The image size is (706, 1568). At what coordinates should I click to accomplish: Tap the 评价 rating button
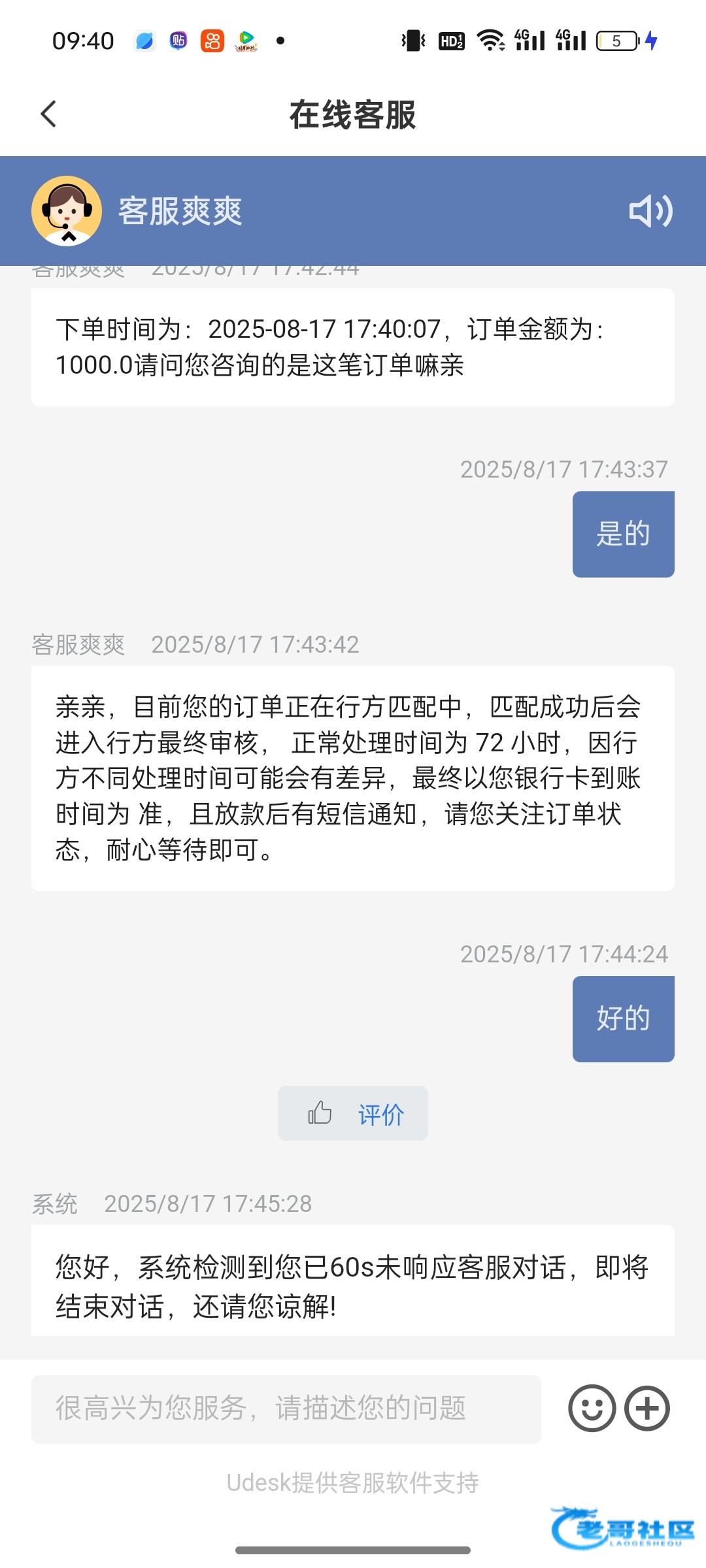pyautogui.click(x=353, y=1114)
